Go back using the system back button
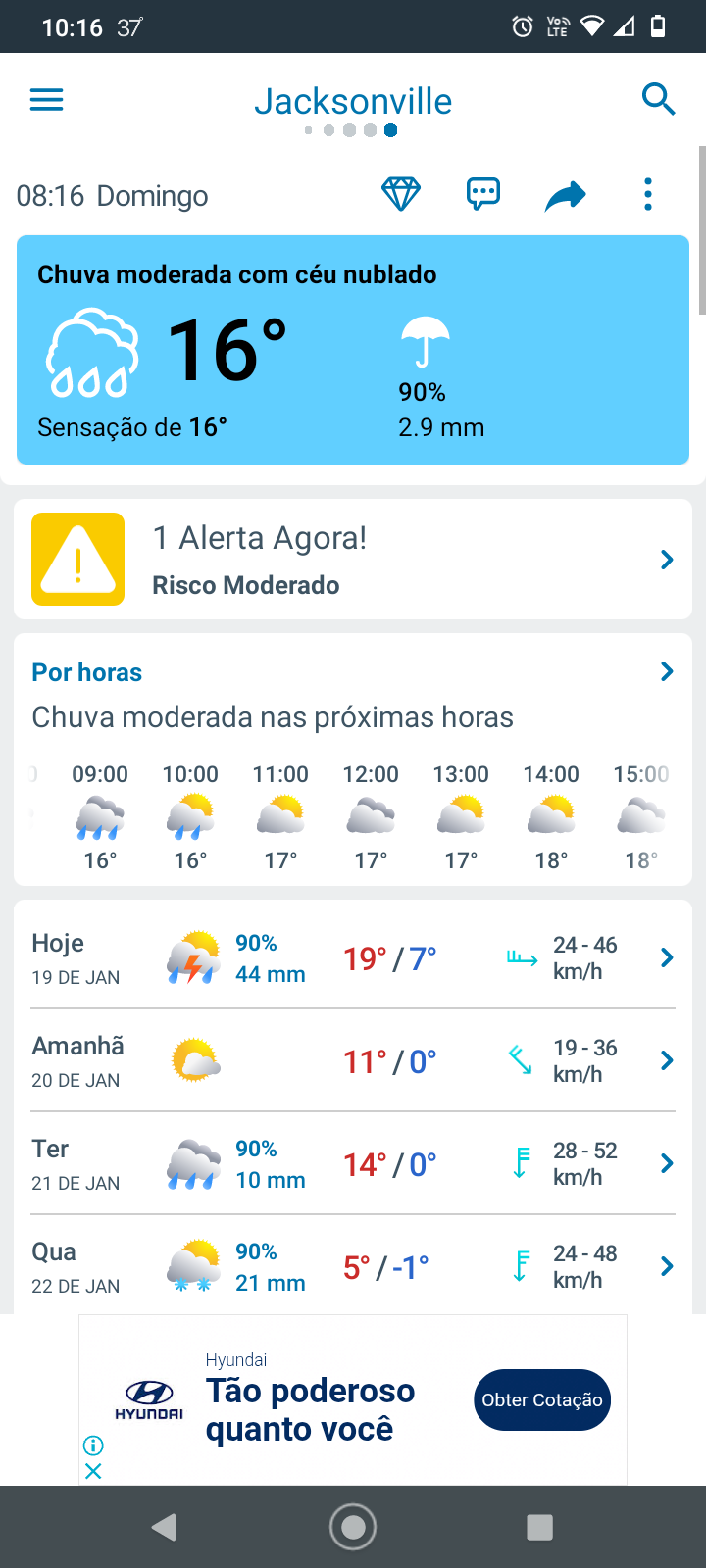 pyautogui.click(x=165, y=1527)
